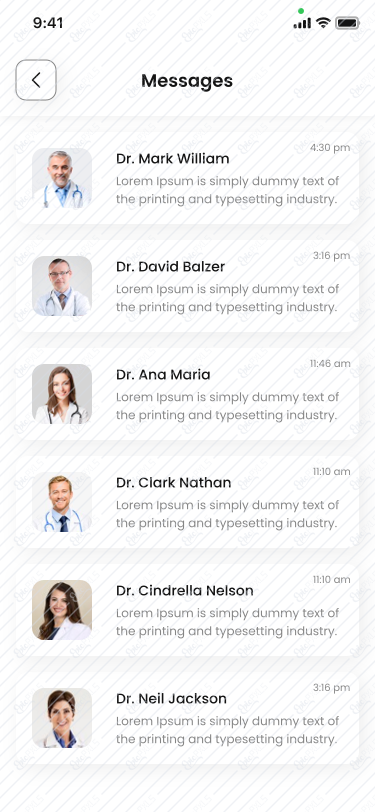Open the chat with Dr. Mark William
The image size is (375, 812).
tap(188, 178)
